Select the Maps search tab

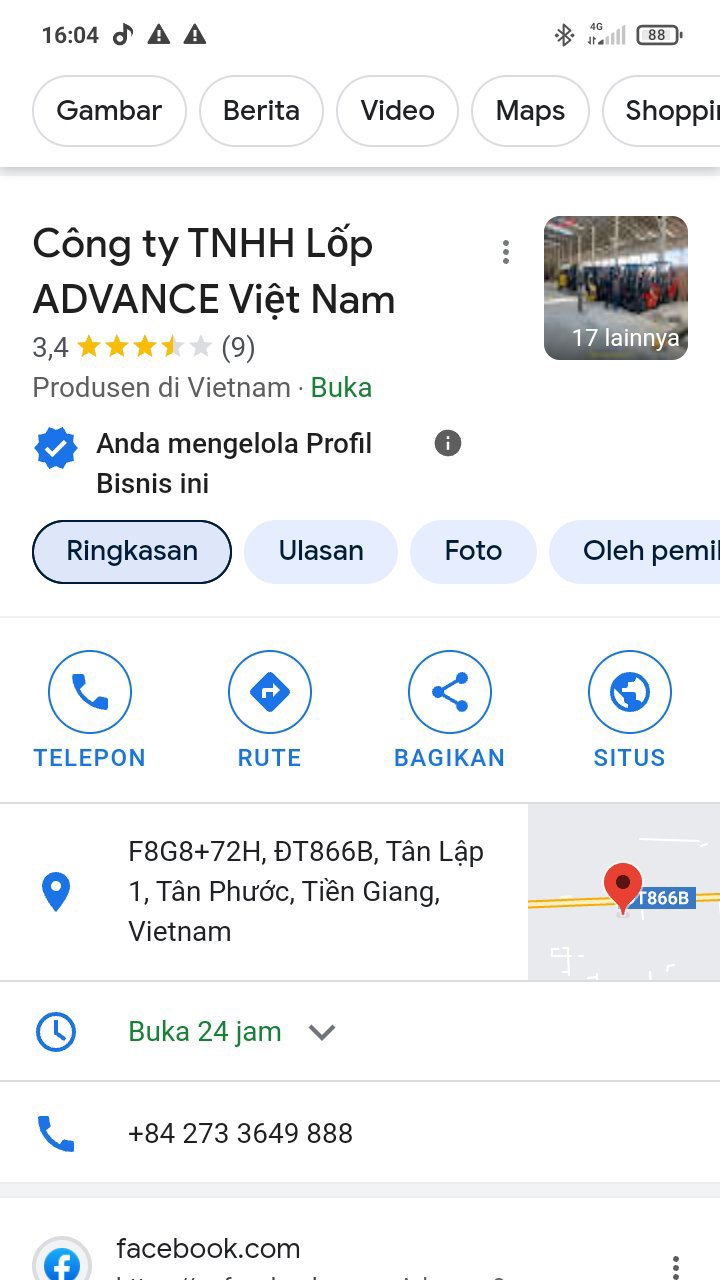coord(530,111)
